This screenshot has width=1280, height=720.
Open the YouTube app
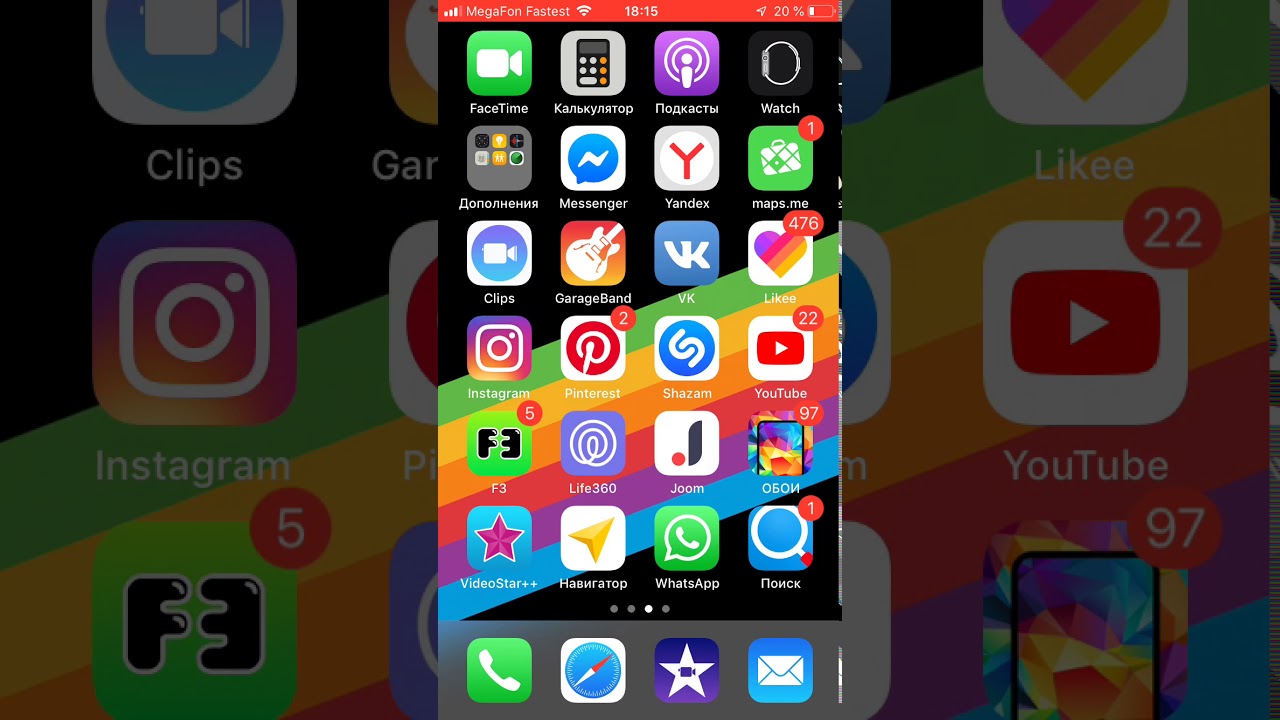[x=780, y=348]
